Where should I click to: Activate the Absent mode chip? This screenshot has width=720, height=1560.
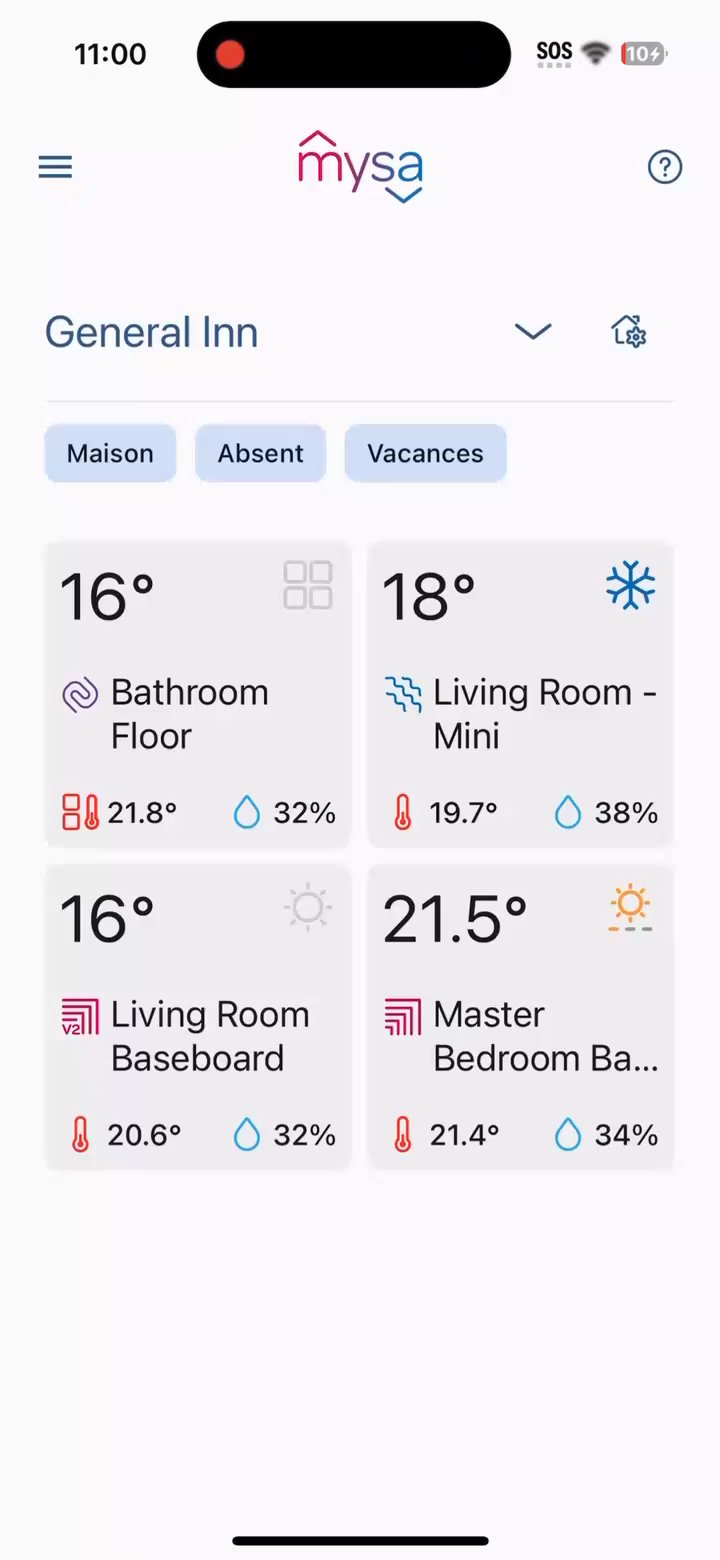260,453
